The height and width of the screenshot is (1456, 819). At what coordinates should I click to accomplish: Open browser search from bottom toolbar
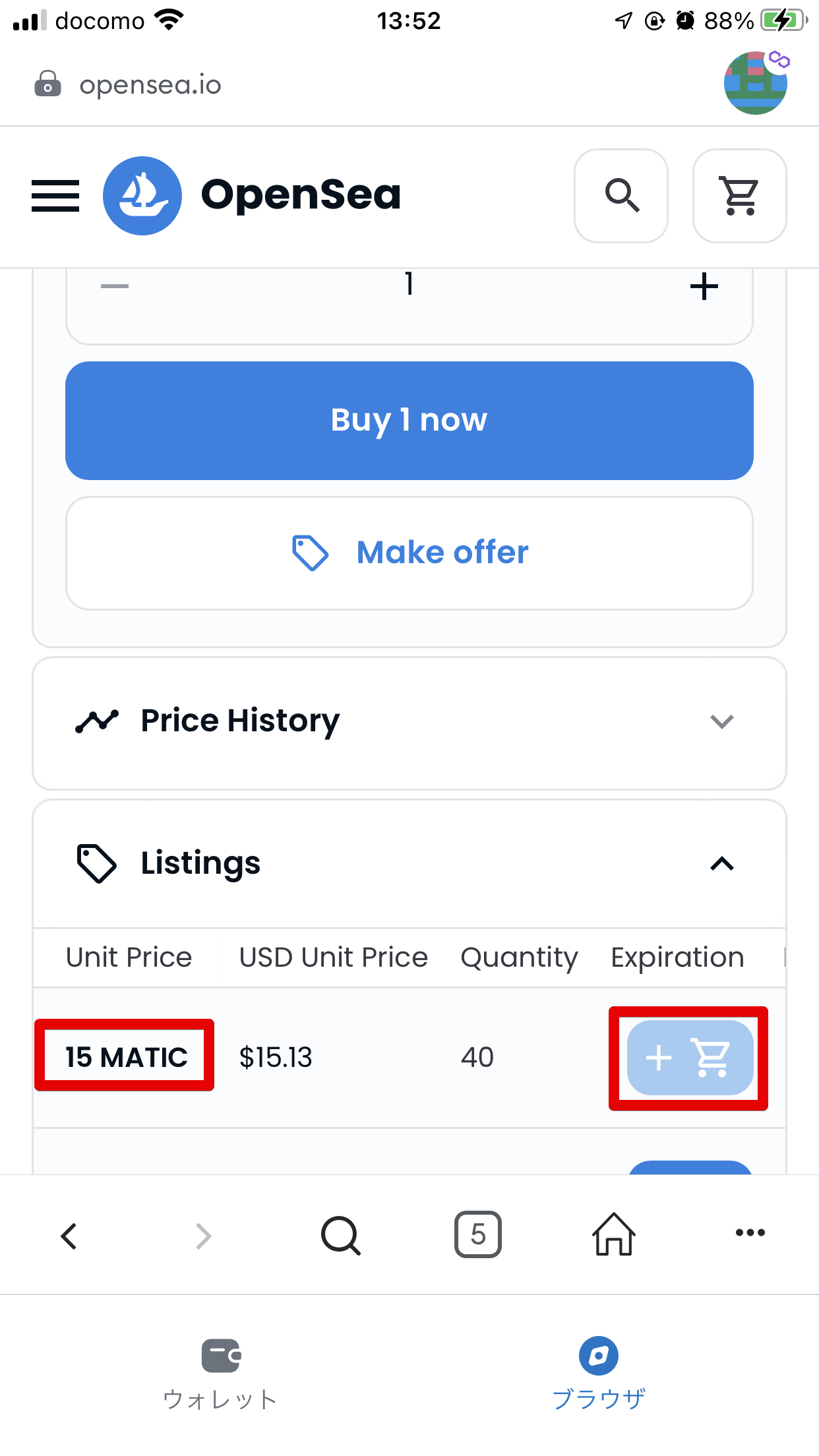[x=340, y=1235]
